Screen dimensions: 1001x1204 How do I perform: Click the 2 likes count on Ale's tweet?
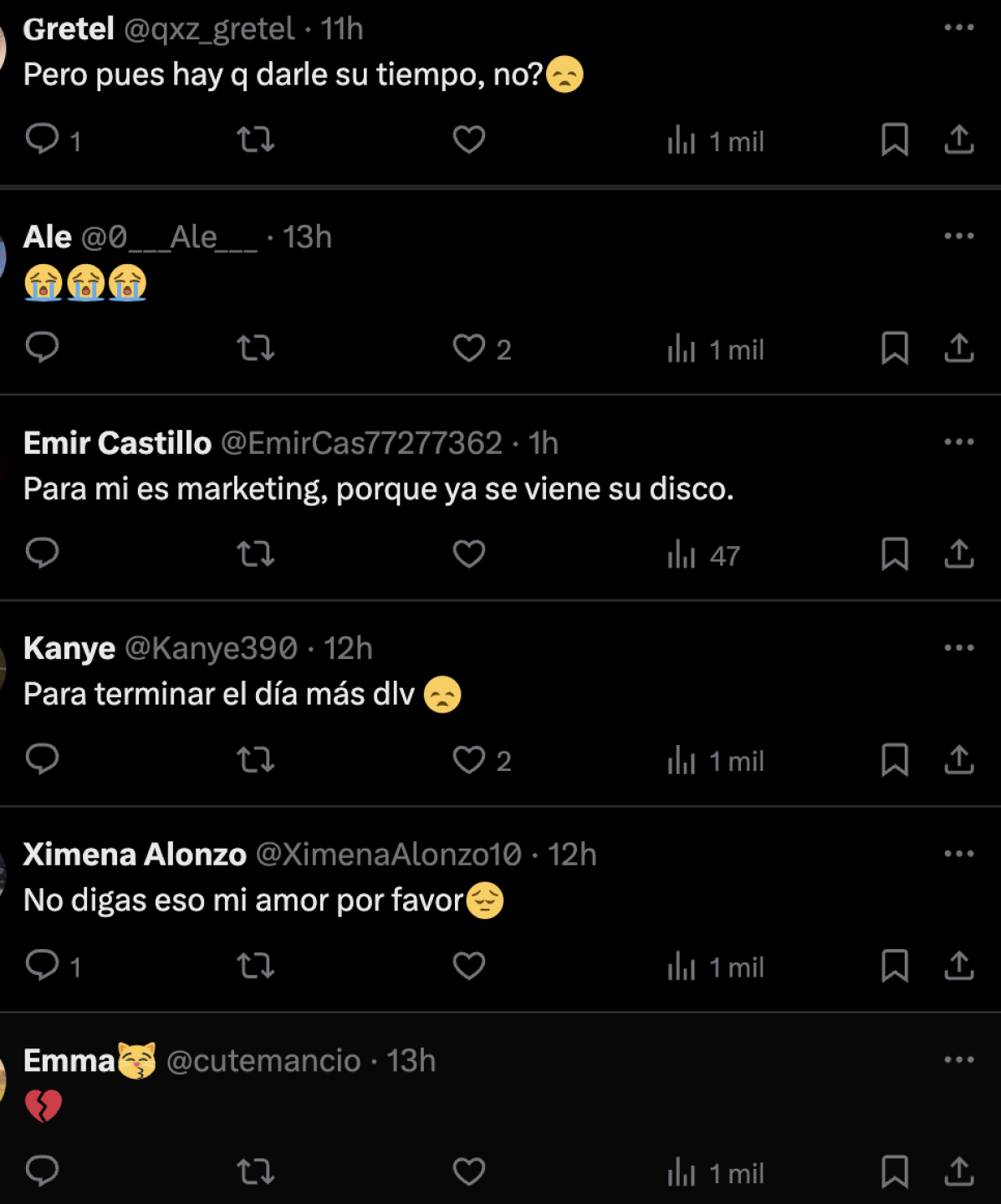pyautogui.click(x=505, y=349)
